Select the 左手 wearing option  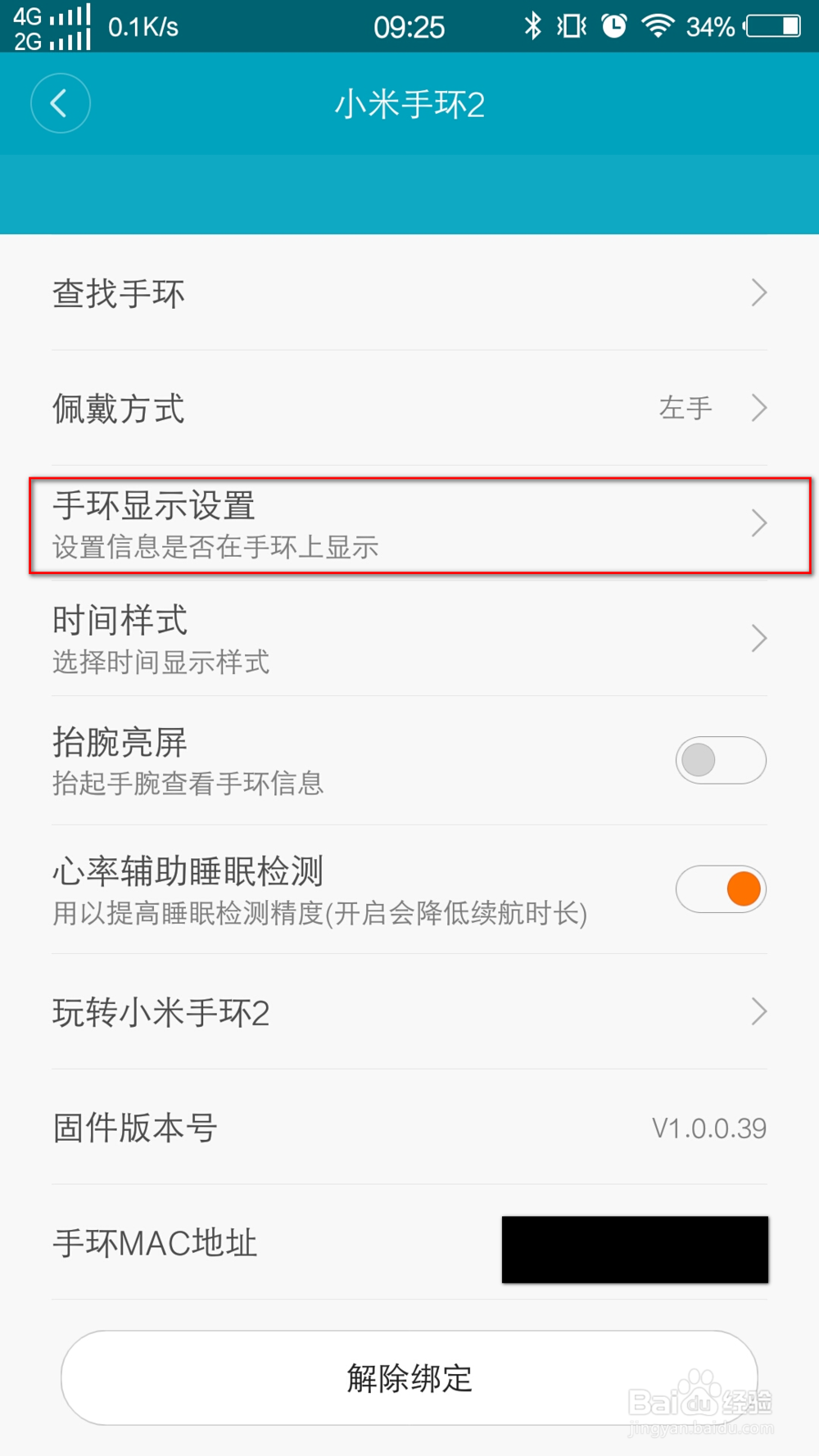coord(685,408)
